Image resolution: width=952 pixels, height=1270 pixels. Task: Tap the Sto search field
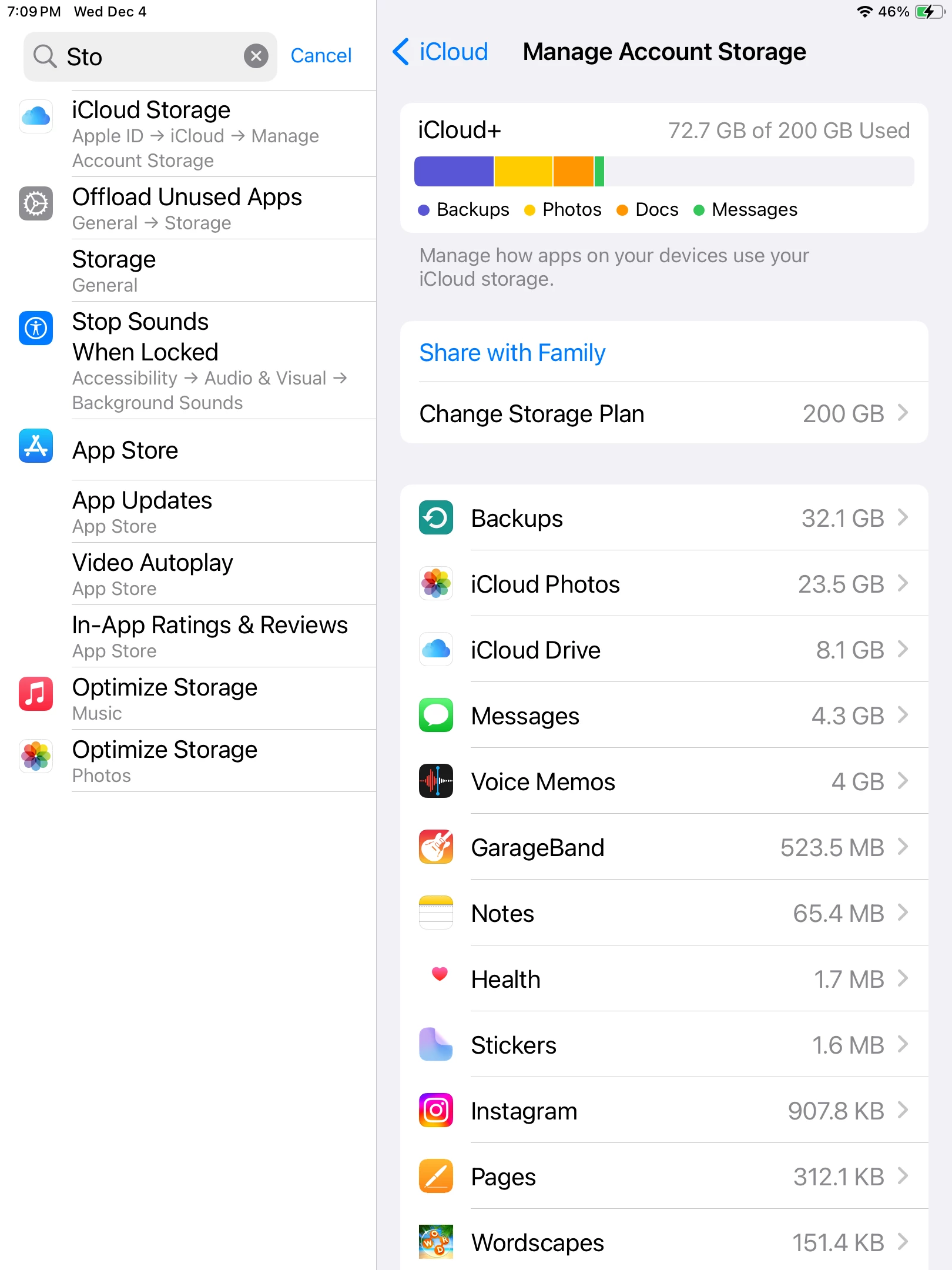point(147,56)
